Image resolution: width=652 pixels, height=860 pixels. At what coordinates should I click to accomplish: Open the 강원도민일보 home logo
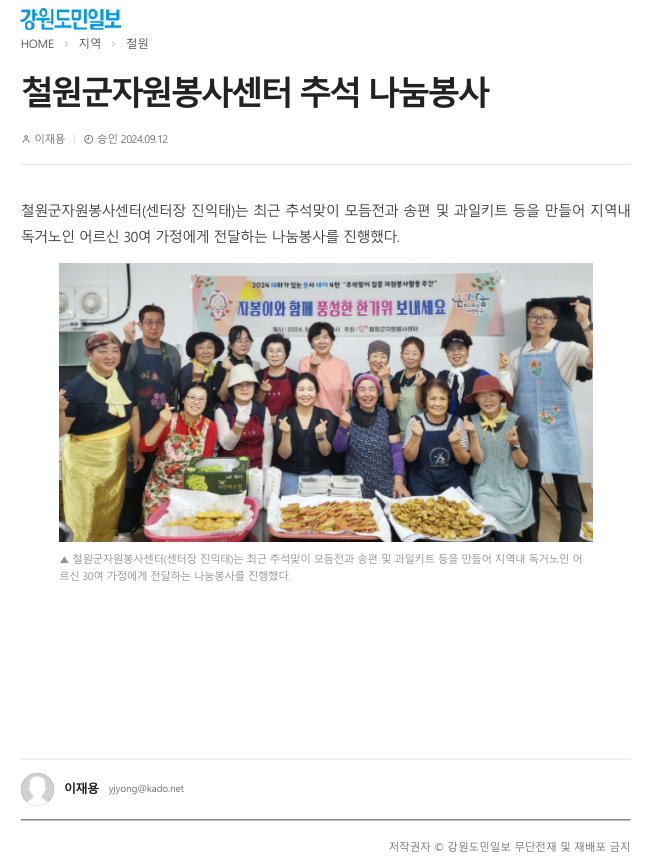[x=70, y=17]
